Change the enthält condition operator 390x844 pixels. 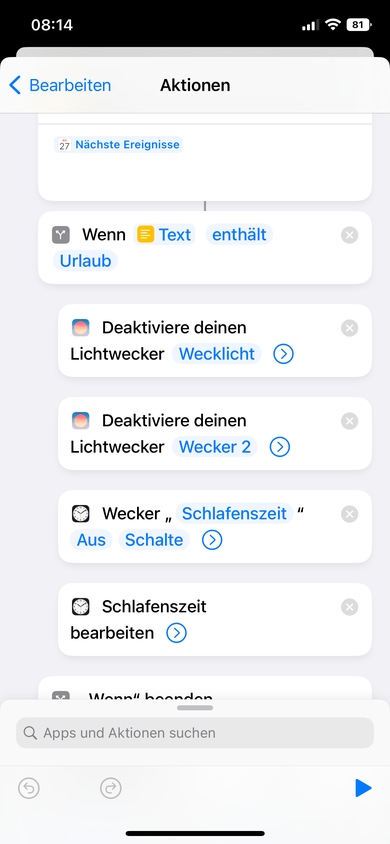point(239,235)
